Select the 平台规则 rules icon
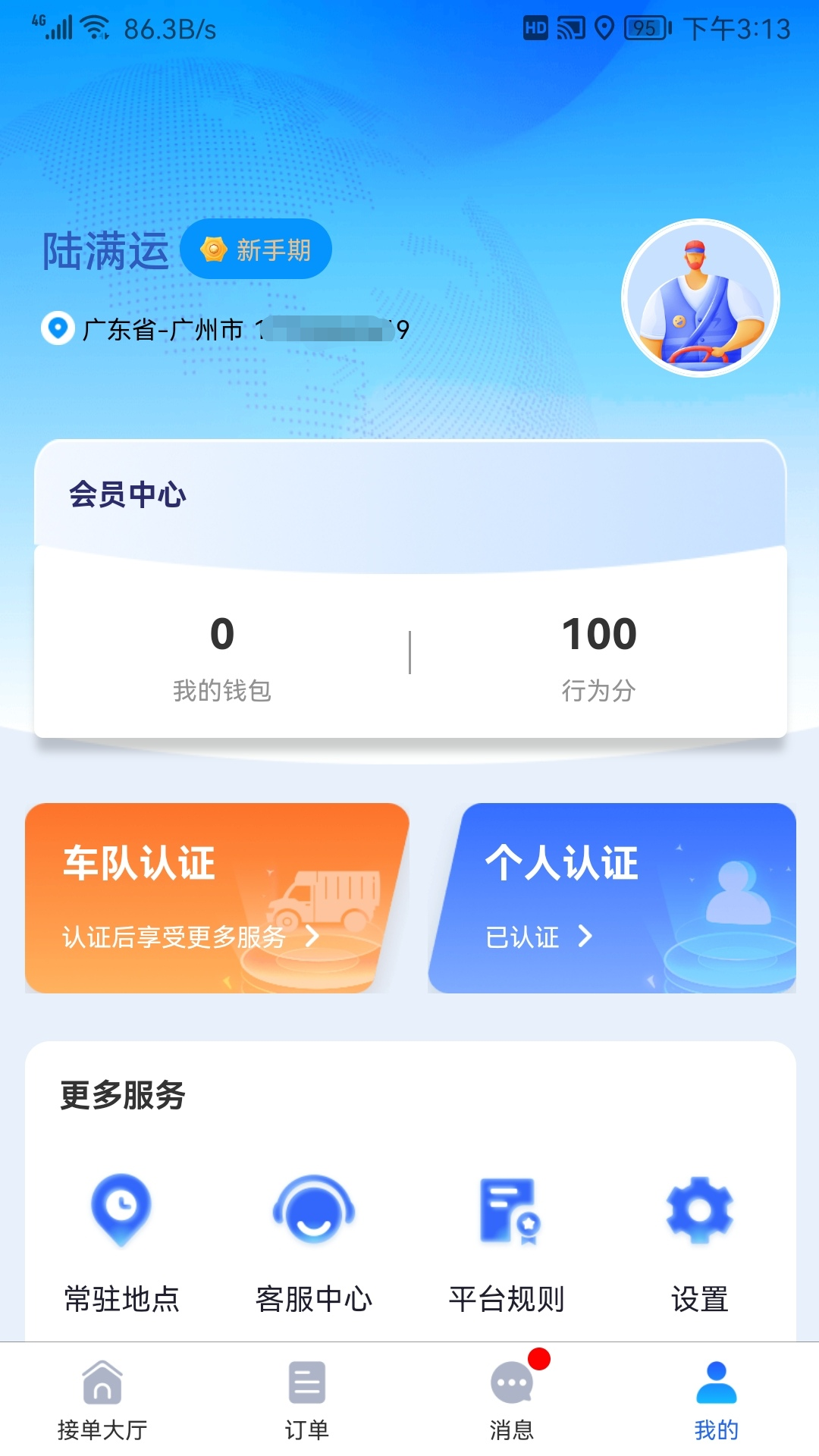This screenshot has width=819, height=1456. pos(507,1213)
